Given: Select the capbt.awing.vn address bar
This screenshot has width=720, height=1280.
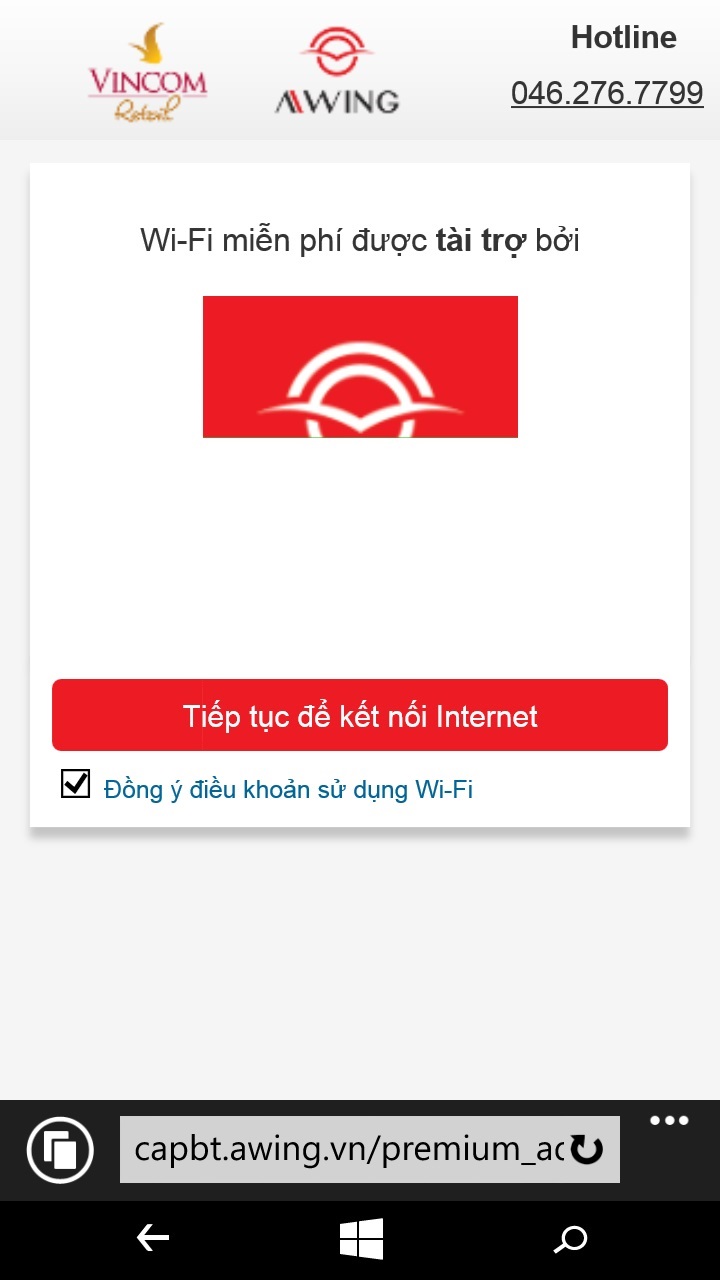Looking at the screenshot, I should pos(345,1150).
